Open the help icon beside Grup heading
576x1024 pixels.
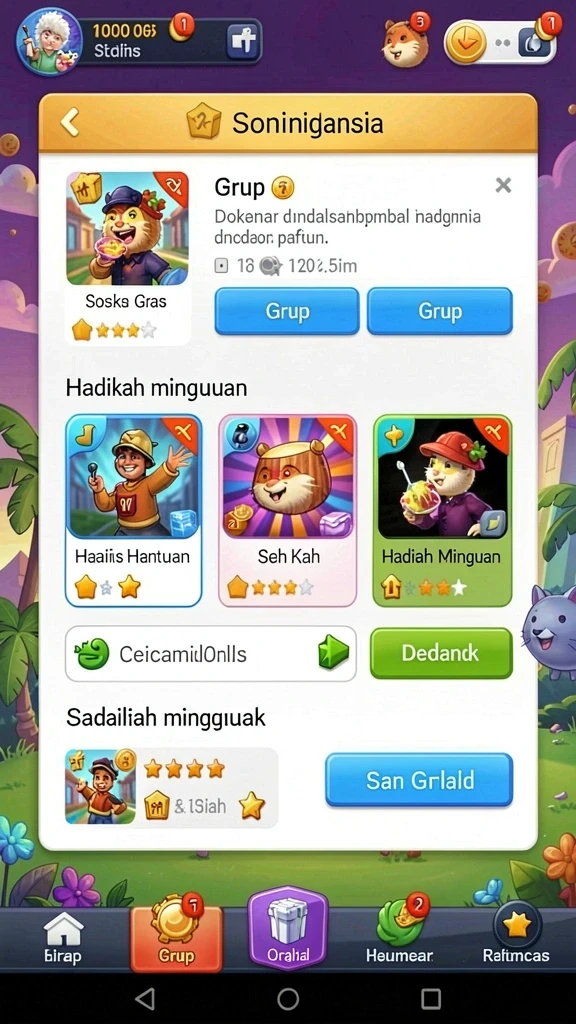point(283,189)
